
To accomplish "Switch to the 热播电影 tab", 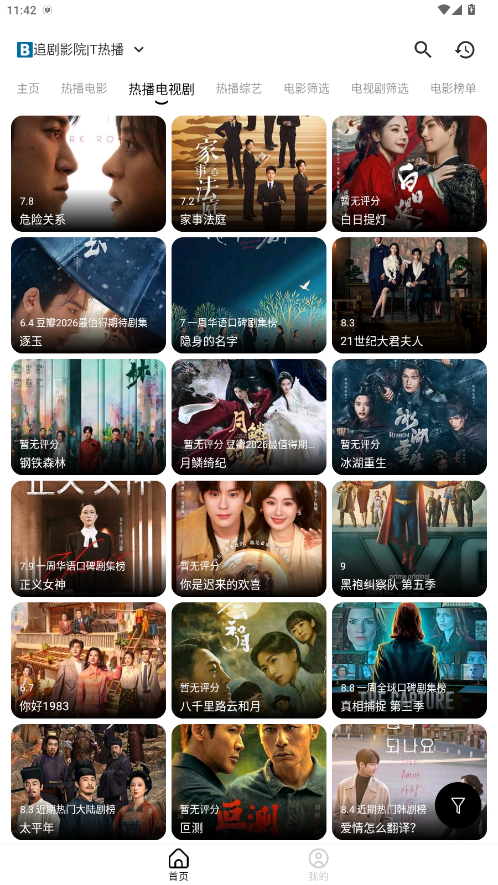I will coord(84,89).
